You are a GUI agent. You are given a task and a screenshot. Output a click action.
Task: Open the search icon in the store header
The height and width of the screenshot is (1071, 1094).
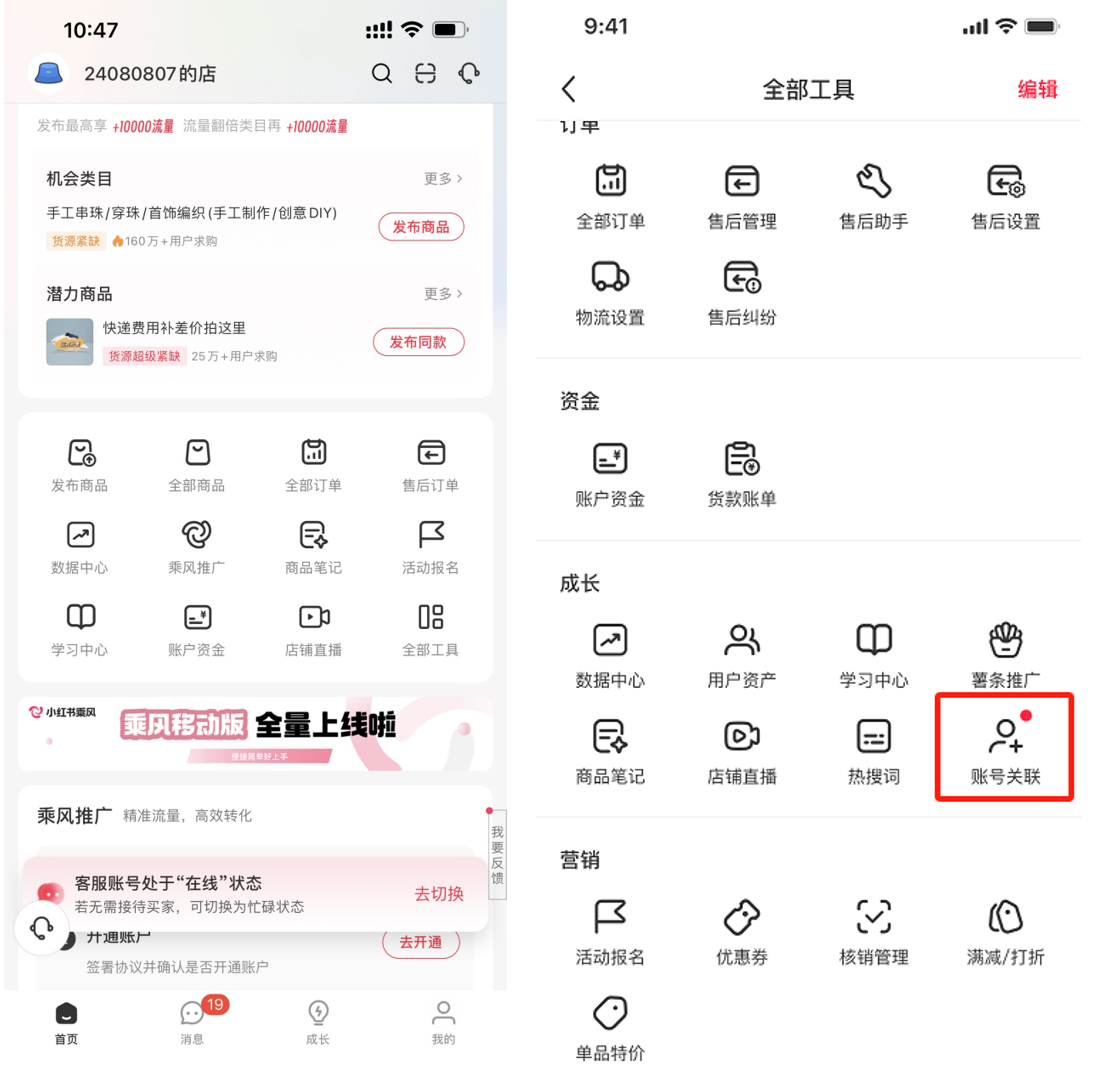pos(381,74)
